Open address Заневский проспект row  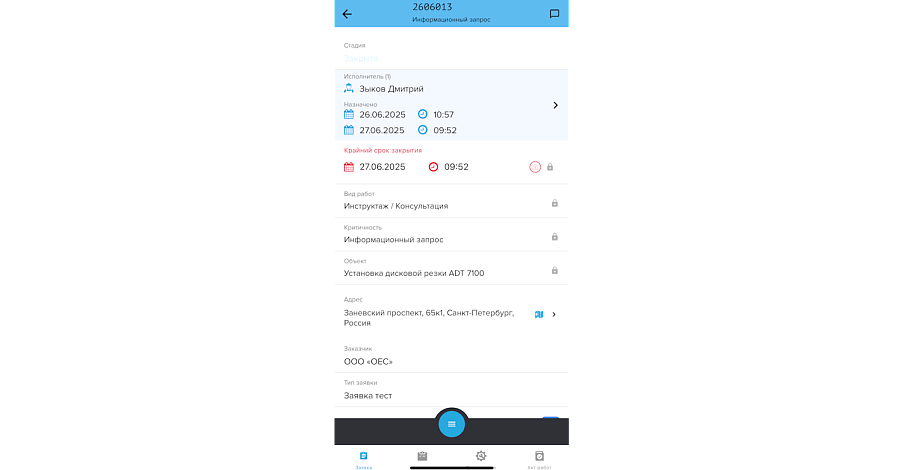pos(430,317)
